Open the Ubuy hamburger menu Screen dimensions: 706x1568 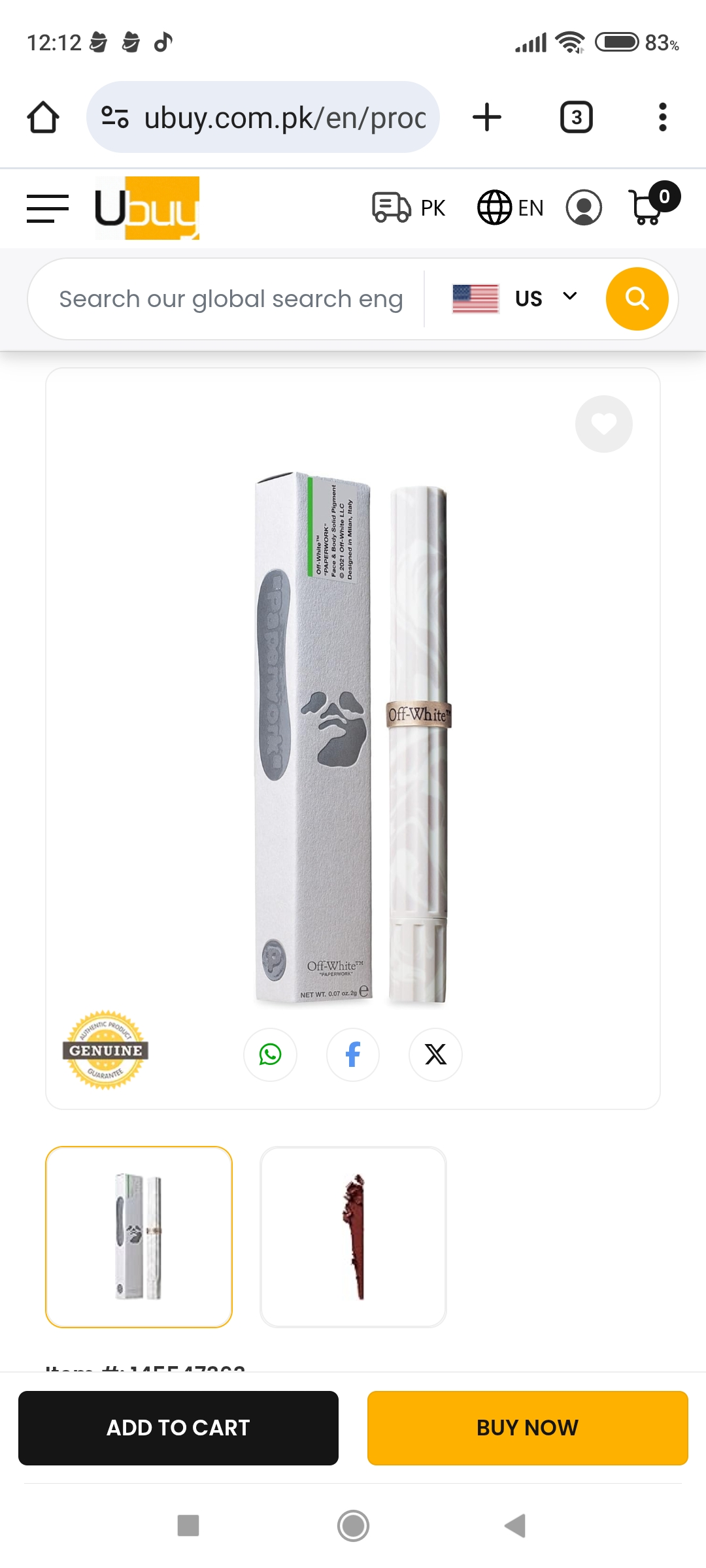click(x=48, y=208)
